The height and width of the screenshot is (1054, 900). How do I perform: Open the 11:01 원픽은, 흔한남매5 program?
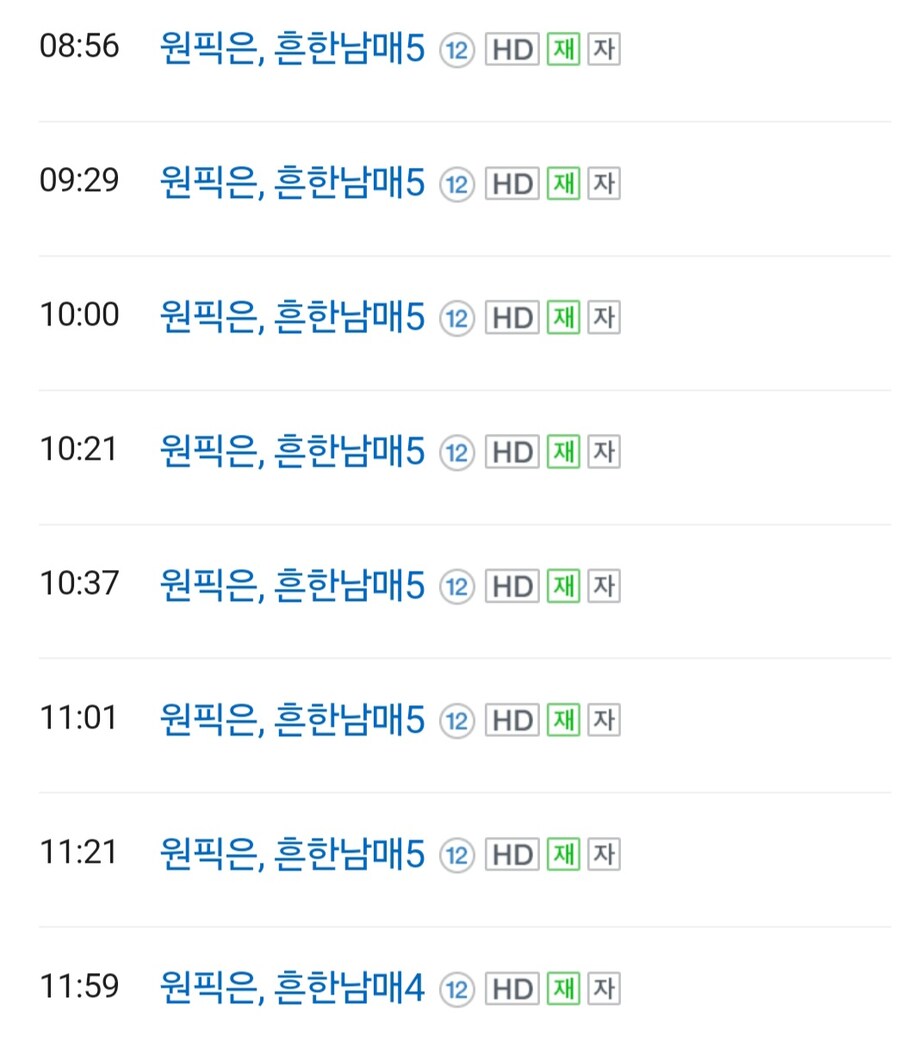[x=292, y=719]
